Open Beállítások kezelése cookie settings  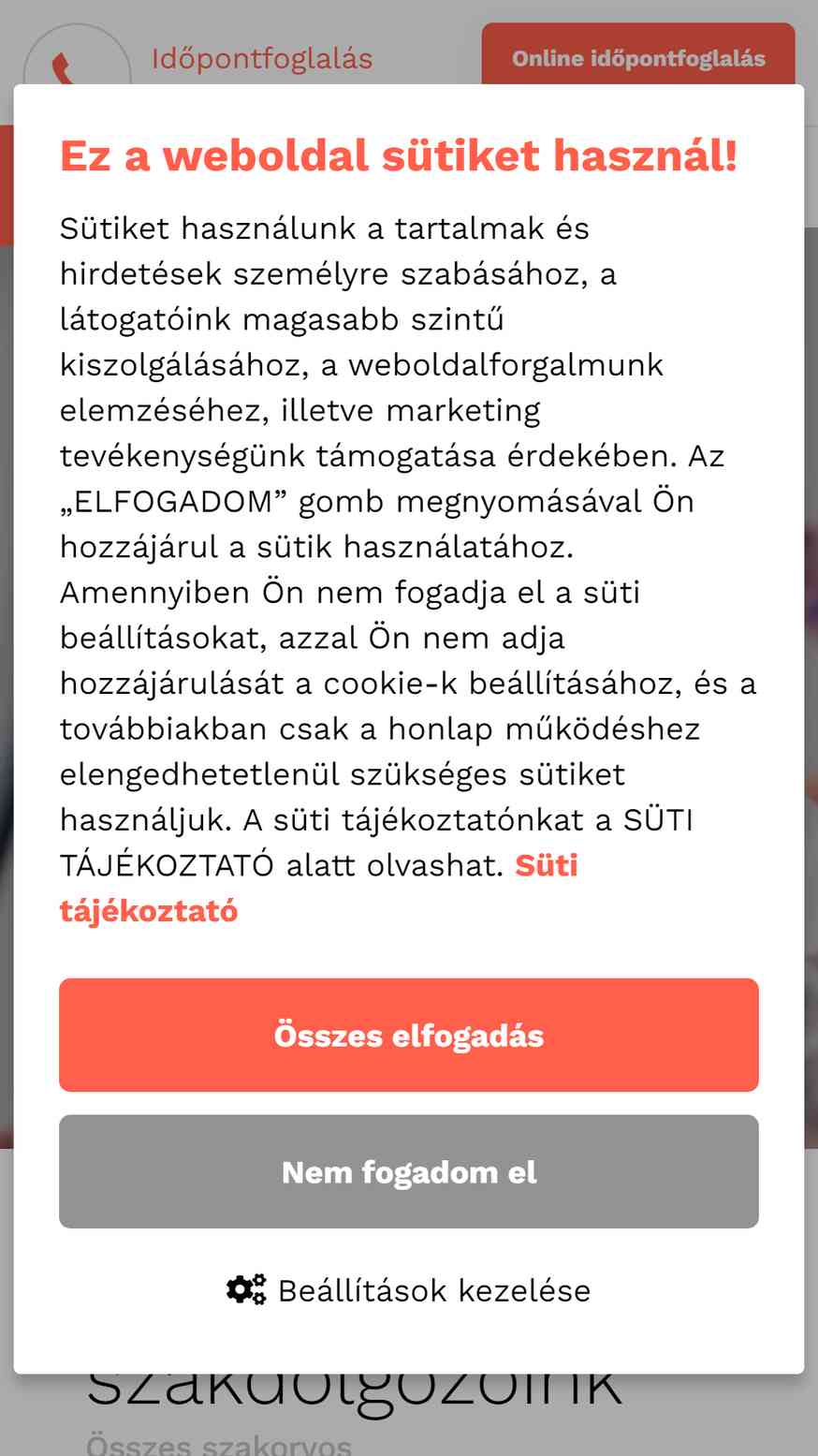(409, 1290)
